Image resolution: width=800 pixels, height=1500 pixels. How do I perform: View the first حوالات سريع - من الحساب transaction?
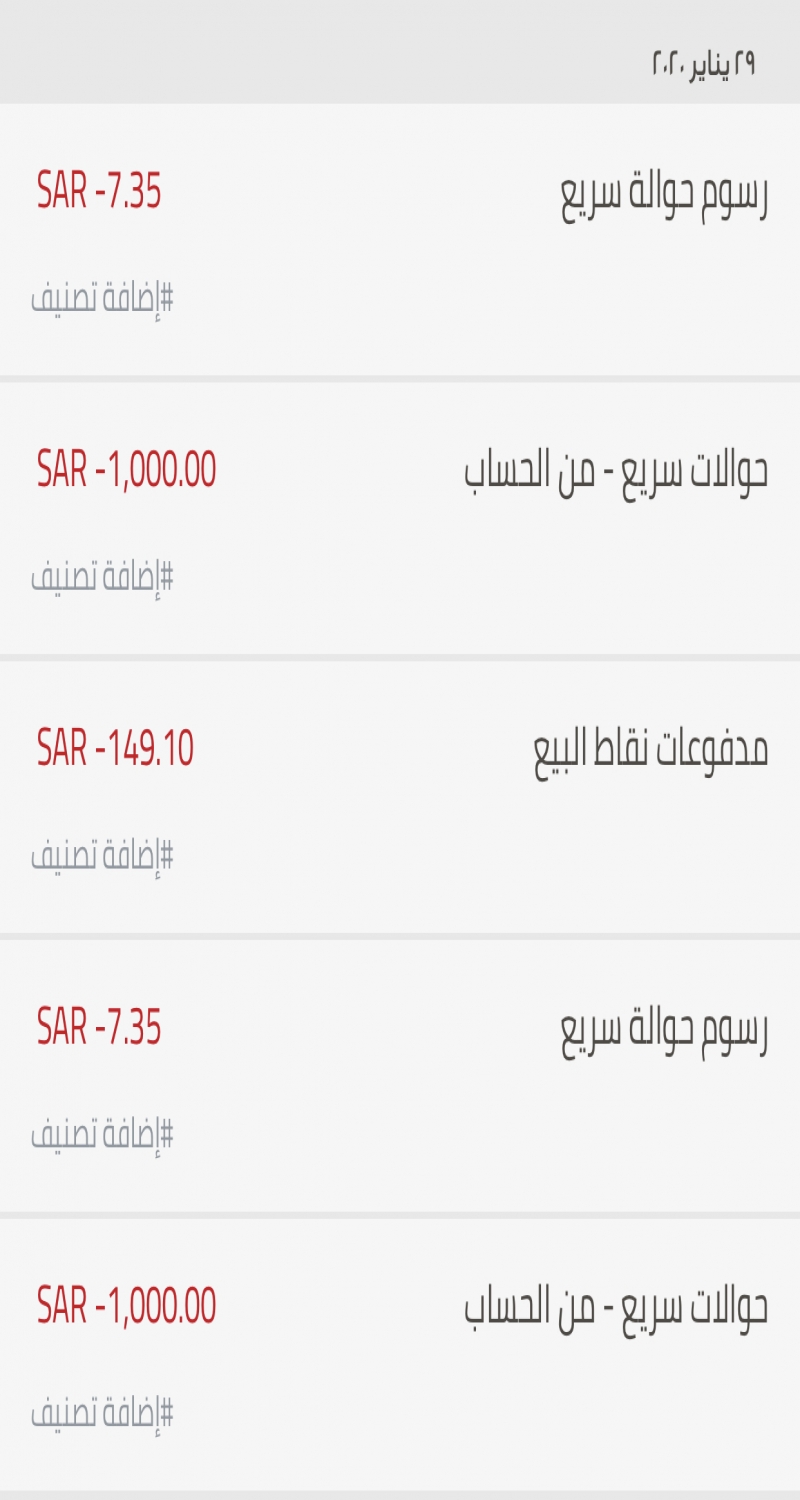coord(615,472)
